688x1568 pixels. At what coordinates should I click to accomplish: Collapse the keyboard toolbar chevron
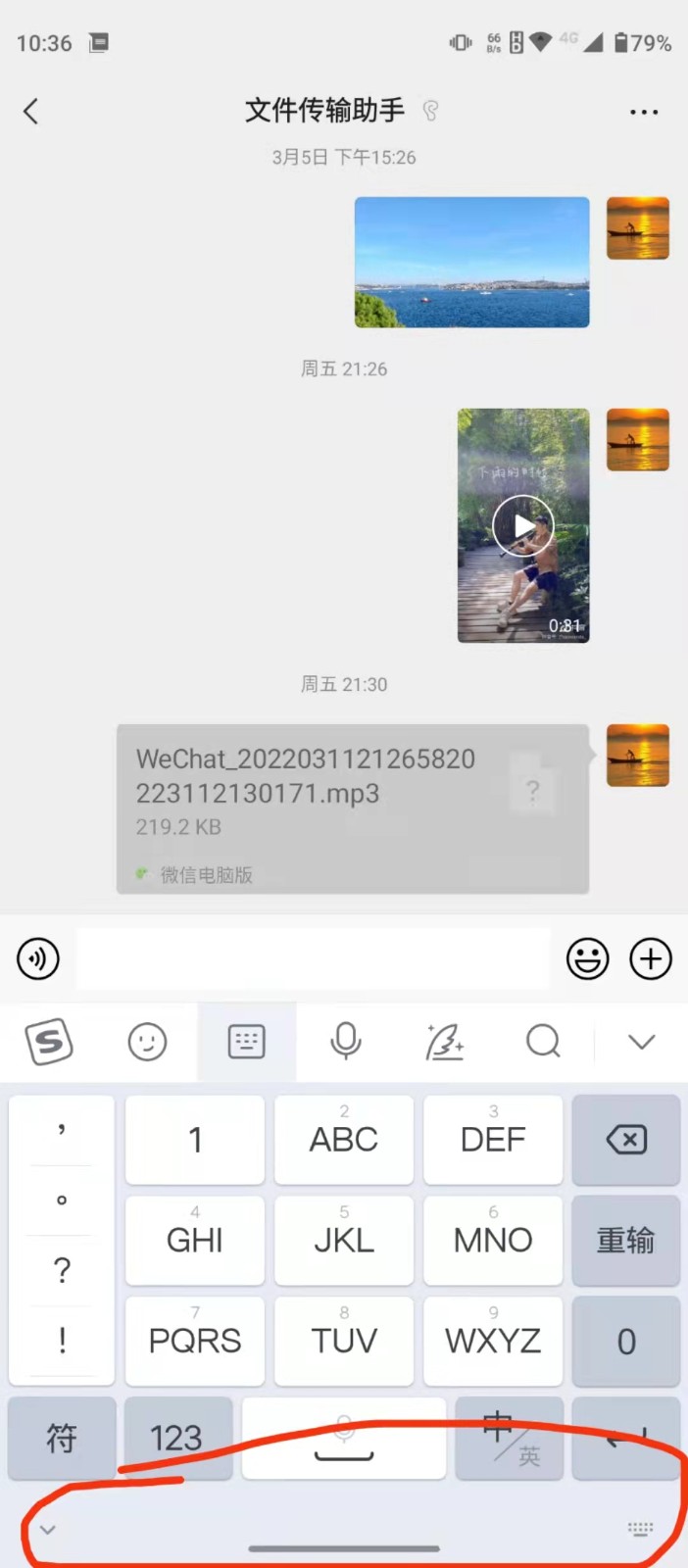click(641, 1041)
